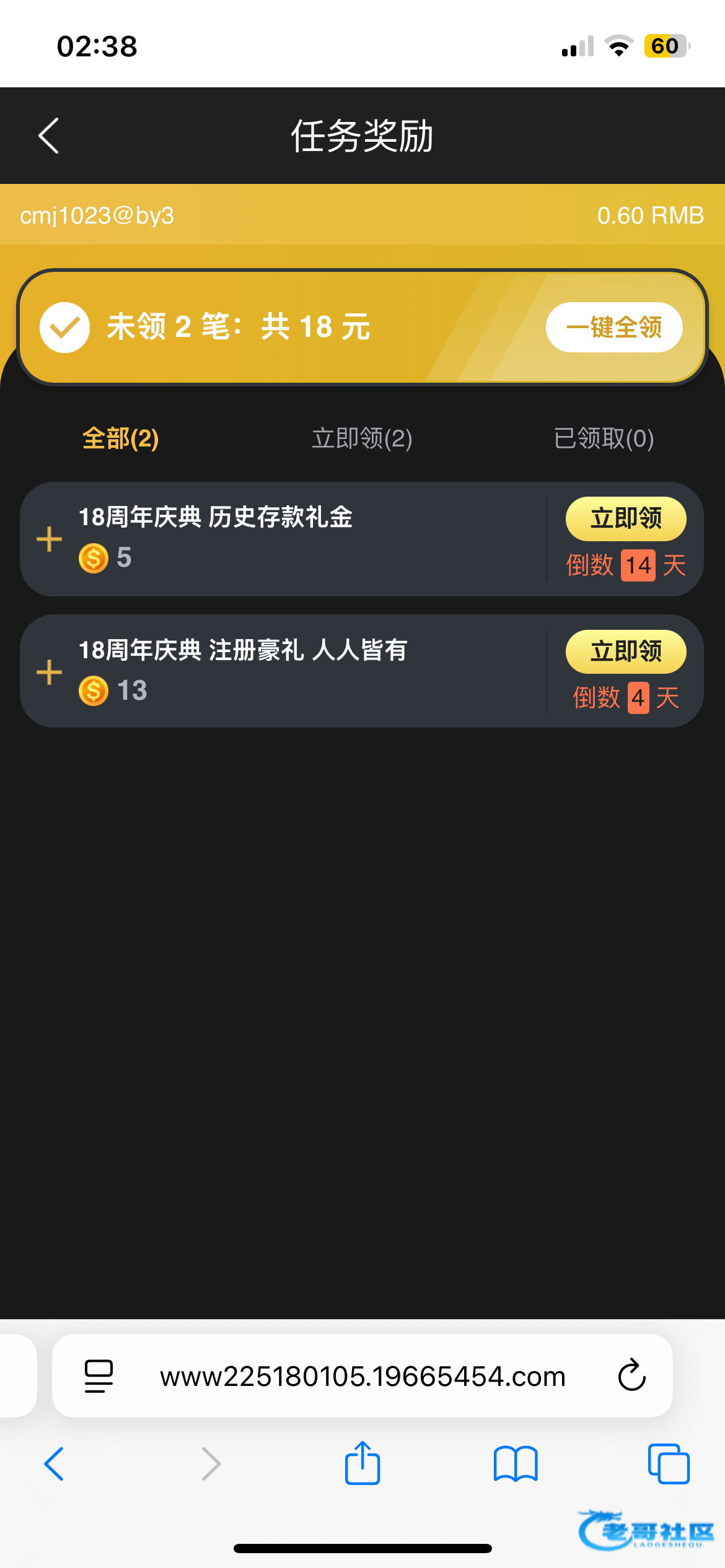
Task: Open the page settings menu in address bar
Action: coord(99,1376)
